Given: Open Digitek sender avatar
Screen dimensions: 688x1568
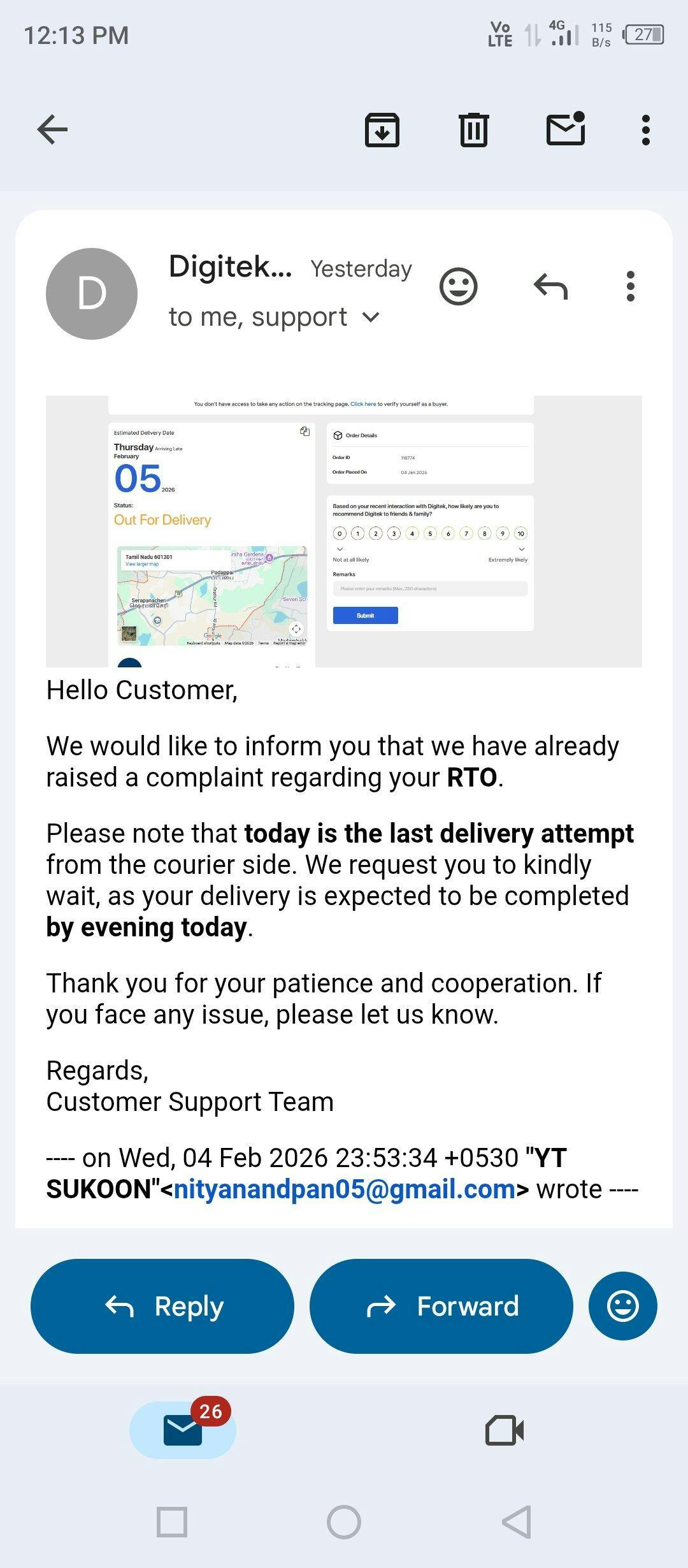Looking at the screenshot, I should [x=92, y=294].
